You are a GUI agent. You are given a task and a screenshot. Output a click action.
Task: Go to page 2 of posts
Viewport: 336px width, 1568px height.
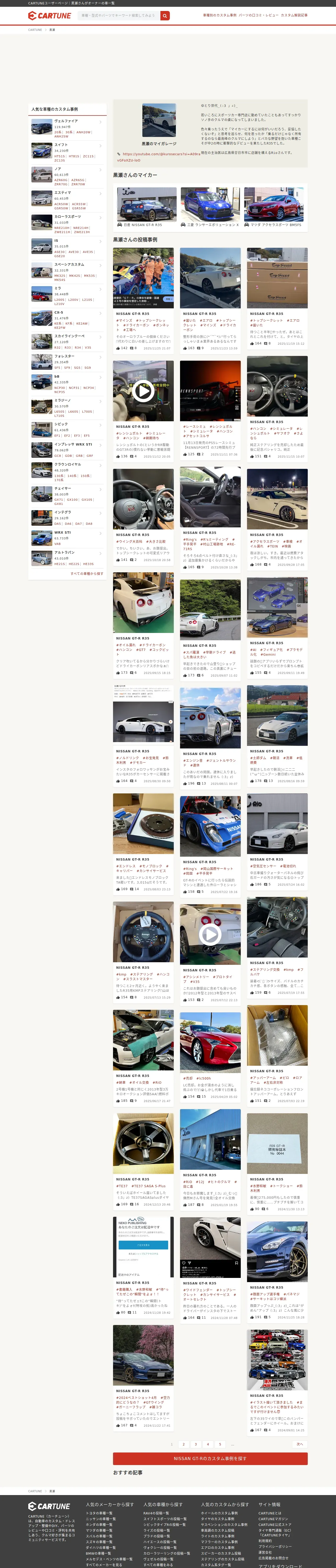click(183, 1444)
